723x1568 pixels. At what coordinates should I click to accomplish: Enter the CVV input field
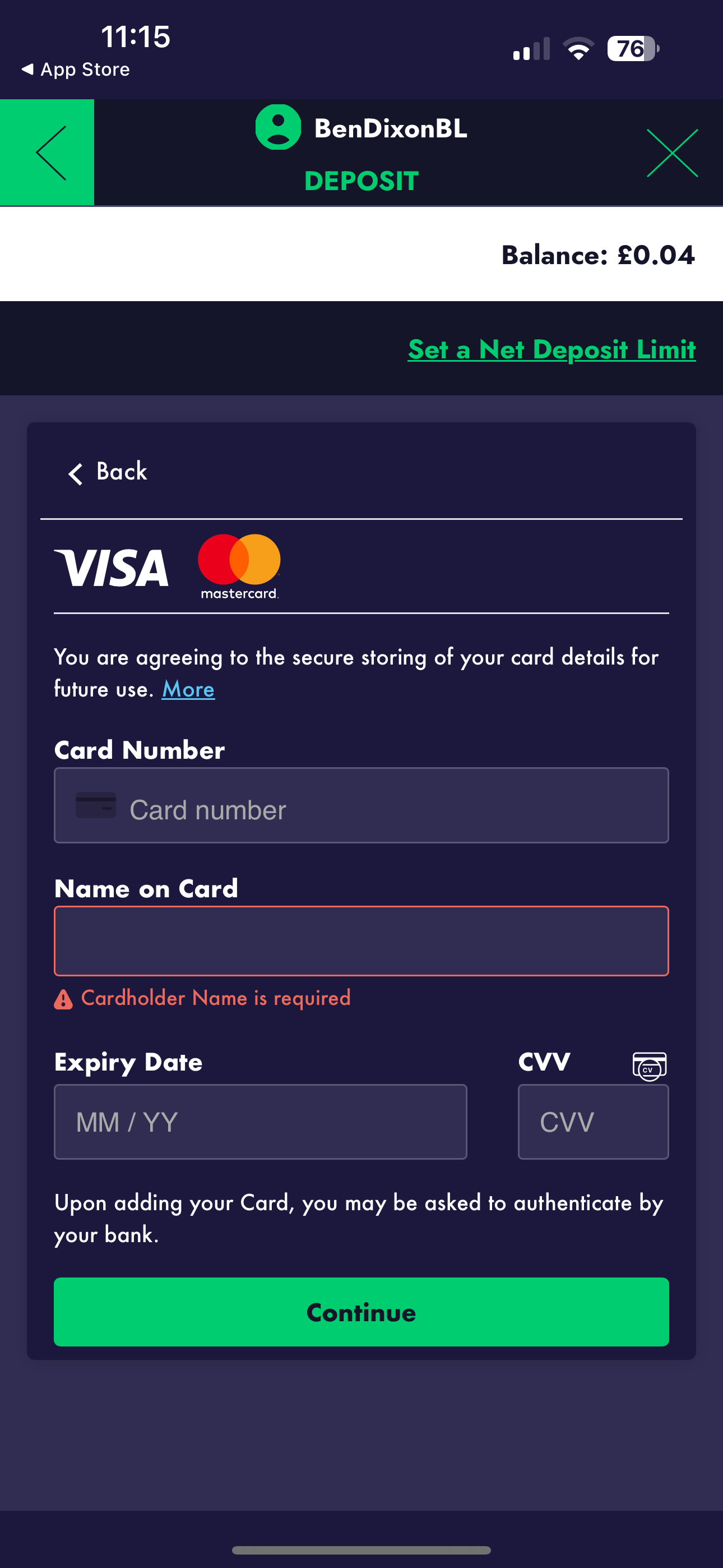click(593, 1122)
